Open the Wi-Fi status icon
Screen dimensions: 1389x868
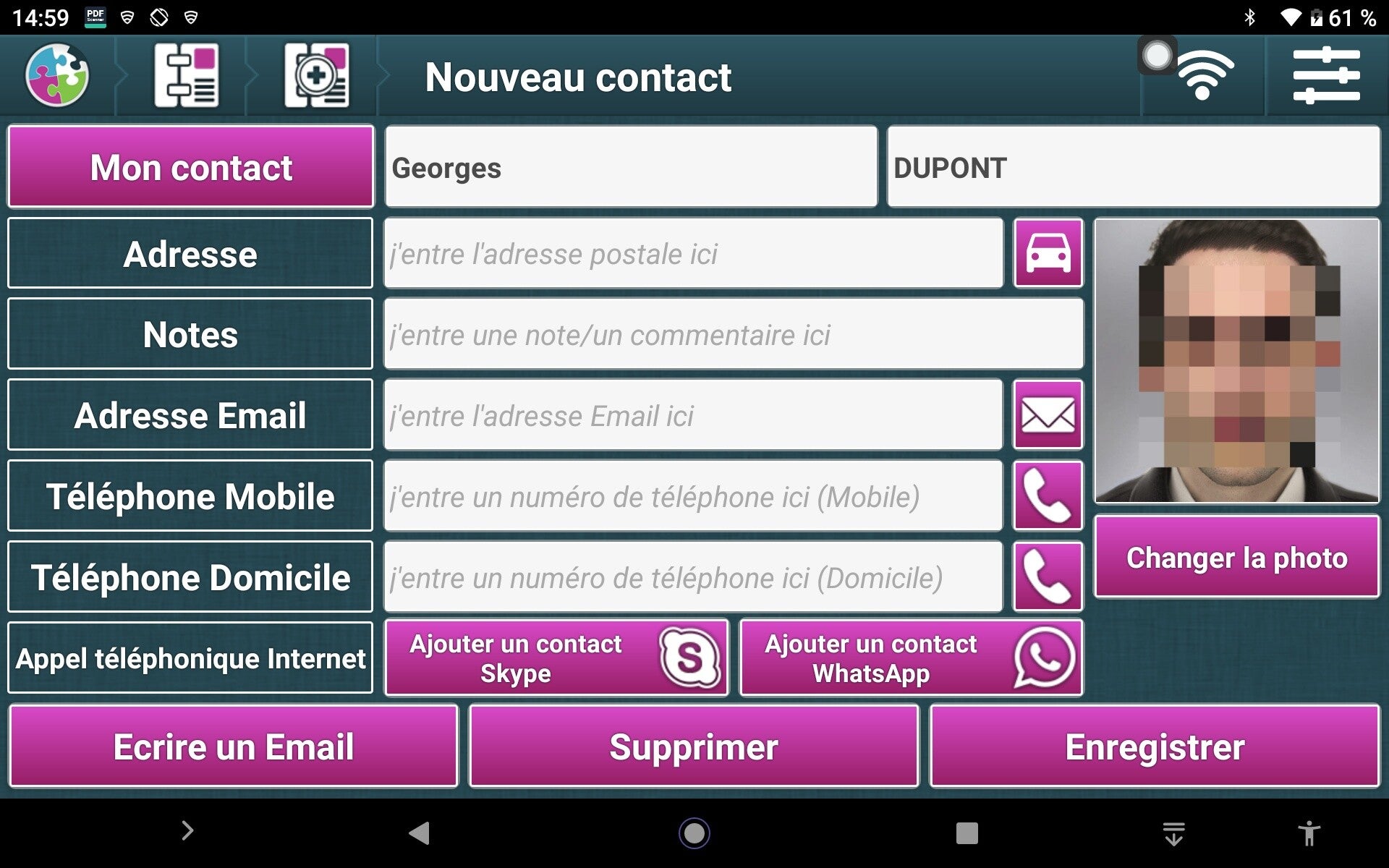[x=1204, y=75]
